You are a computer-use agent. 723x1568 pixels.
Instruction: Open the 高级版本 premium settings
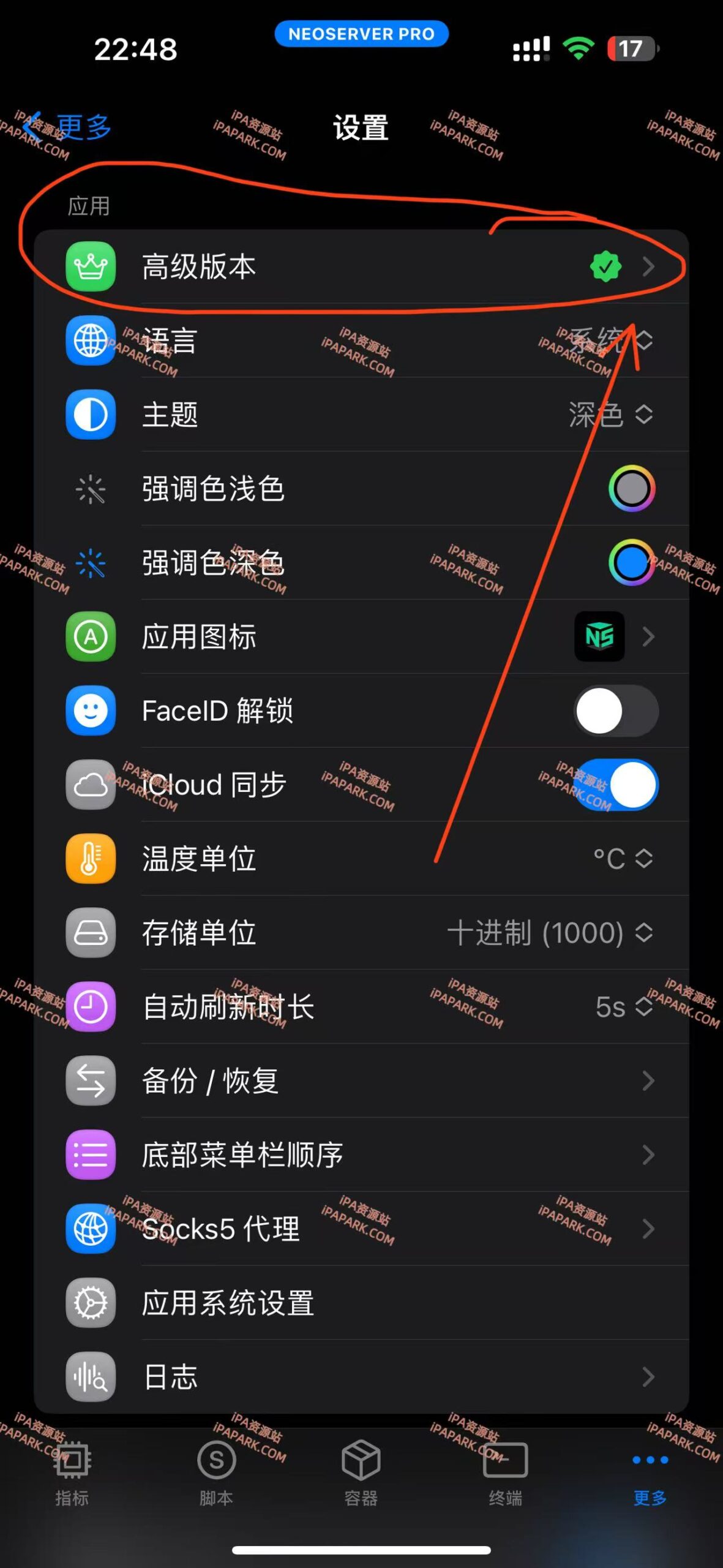pyautogui.click(x=361, y=266)
